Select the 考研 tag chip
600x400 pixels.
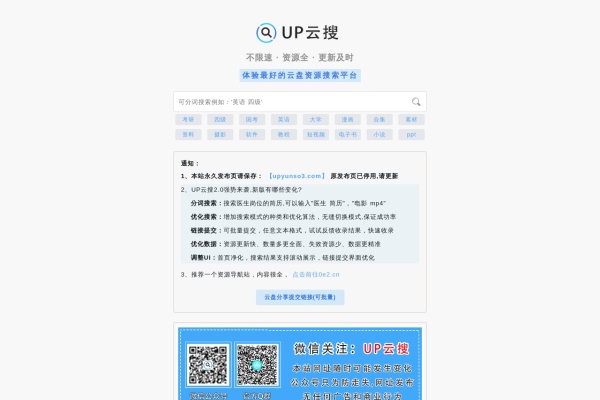(x=187, y=119)
